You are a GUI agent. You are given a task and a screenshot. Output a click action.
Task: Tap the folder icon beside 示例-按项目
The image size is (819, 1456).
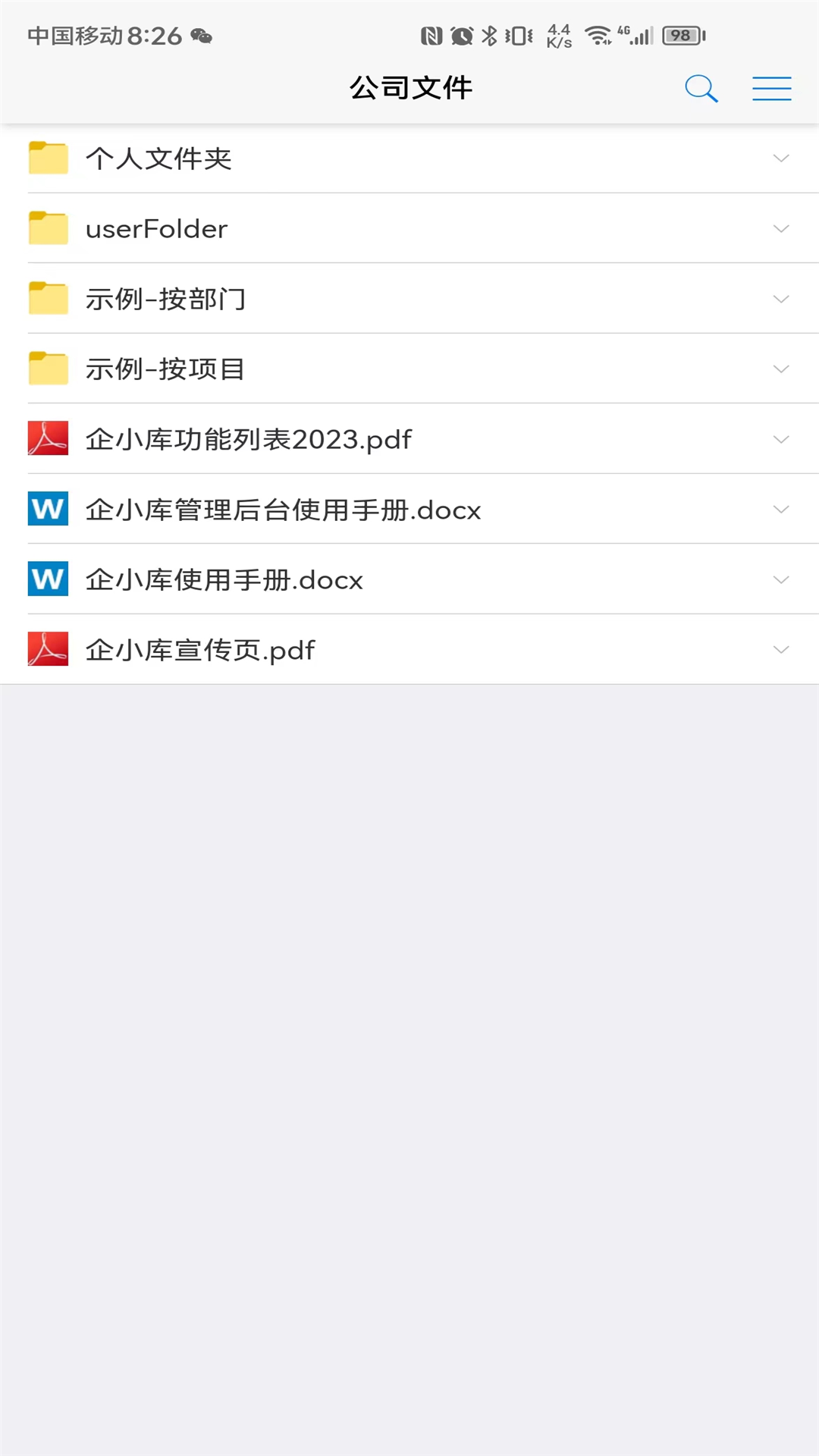[x=48, y=369]
